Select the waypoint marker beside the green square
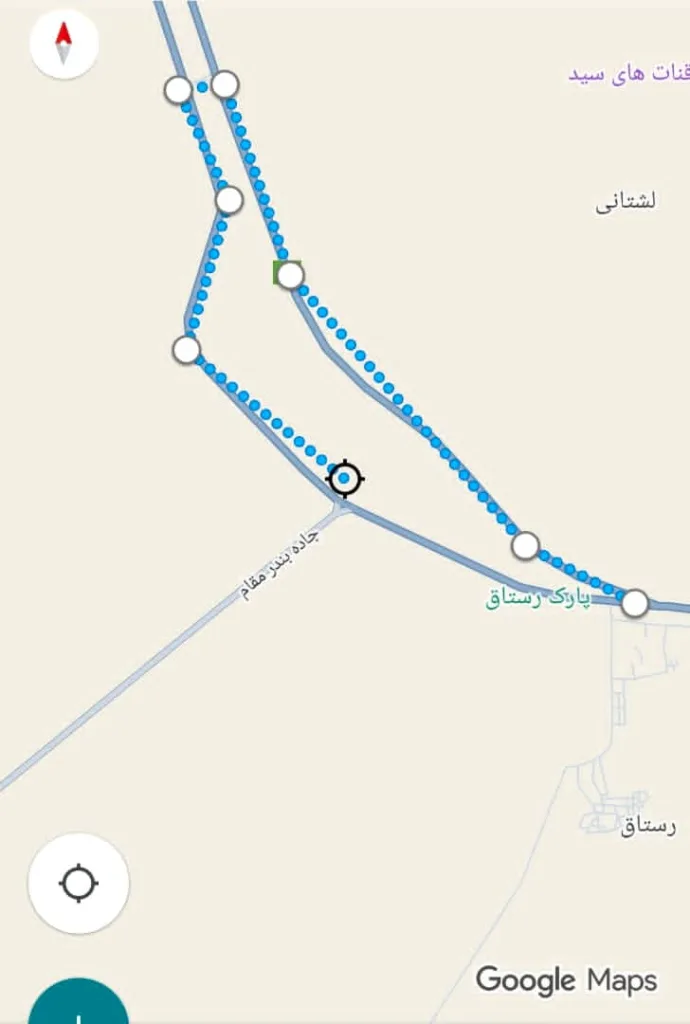Image resolution: width=690 pixels, height=1024 pixels. click(290, 275)
